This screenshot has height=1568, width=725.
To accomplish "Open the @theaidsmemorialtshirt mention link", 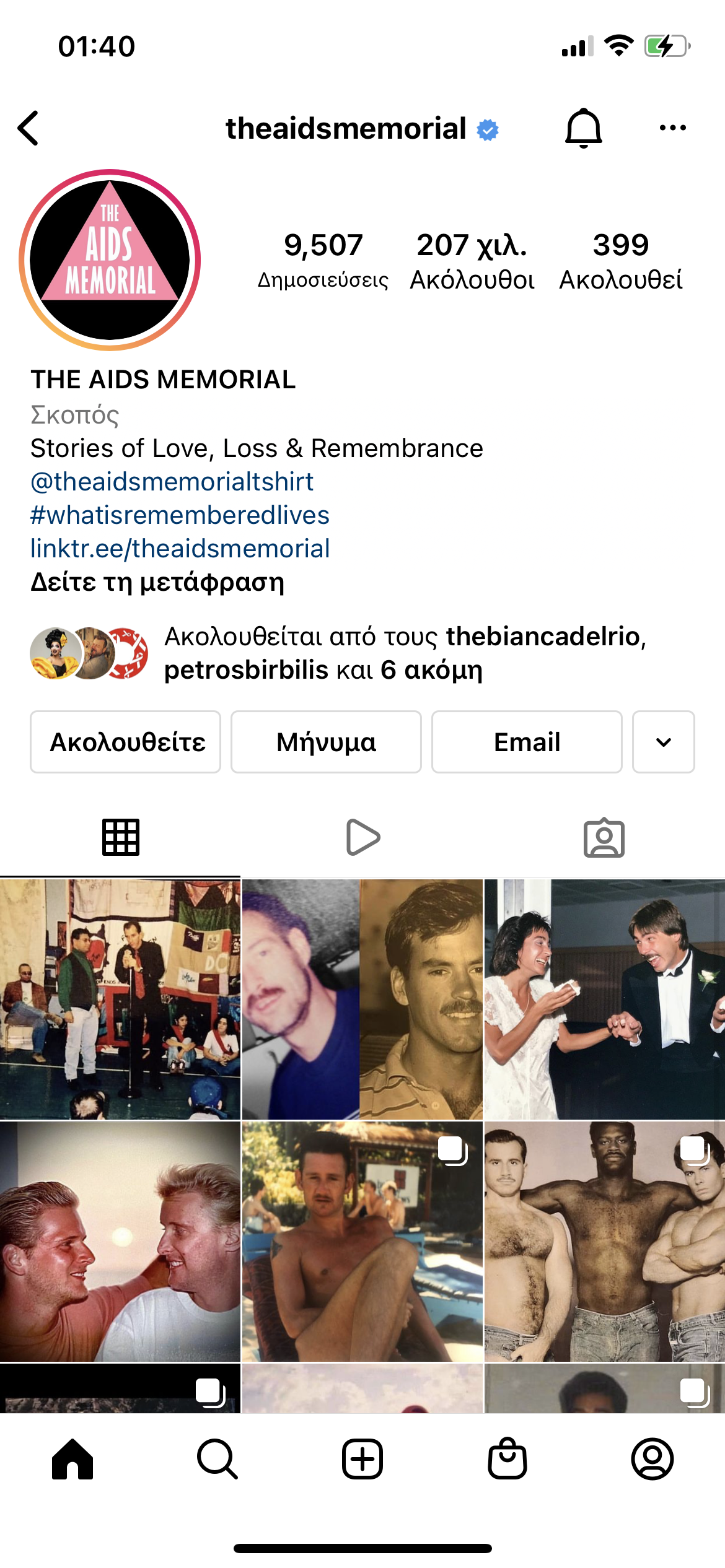I will (172, 482).
